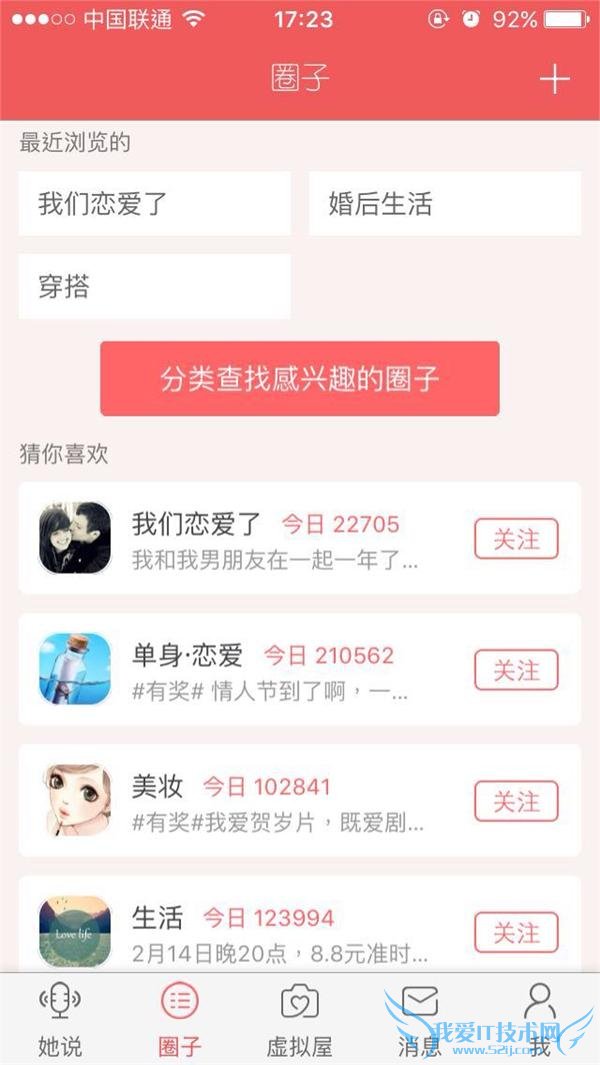
Task: Switch to the 我 profile tab
Action: click(x=540, y=1018)
